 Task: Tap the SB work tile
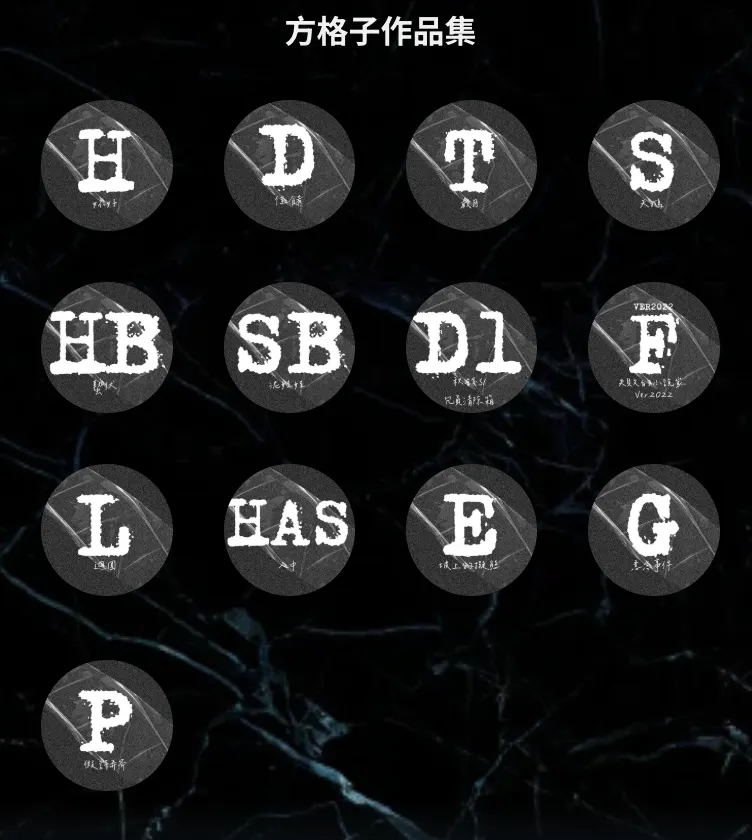click(289, 347)
